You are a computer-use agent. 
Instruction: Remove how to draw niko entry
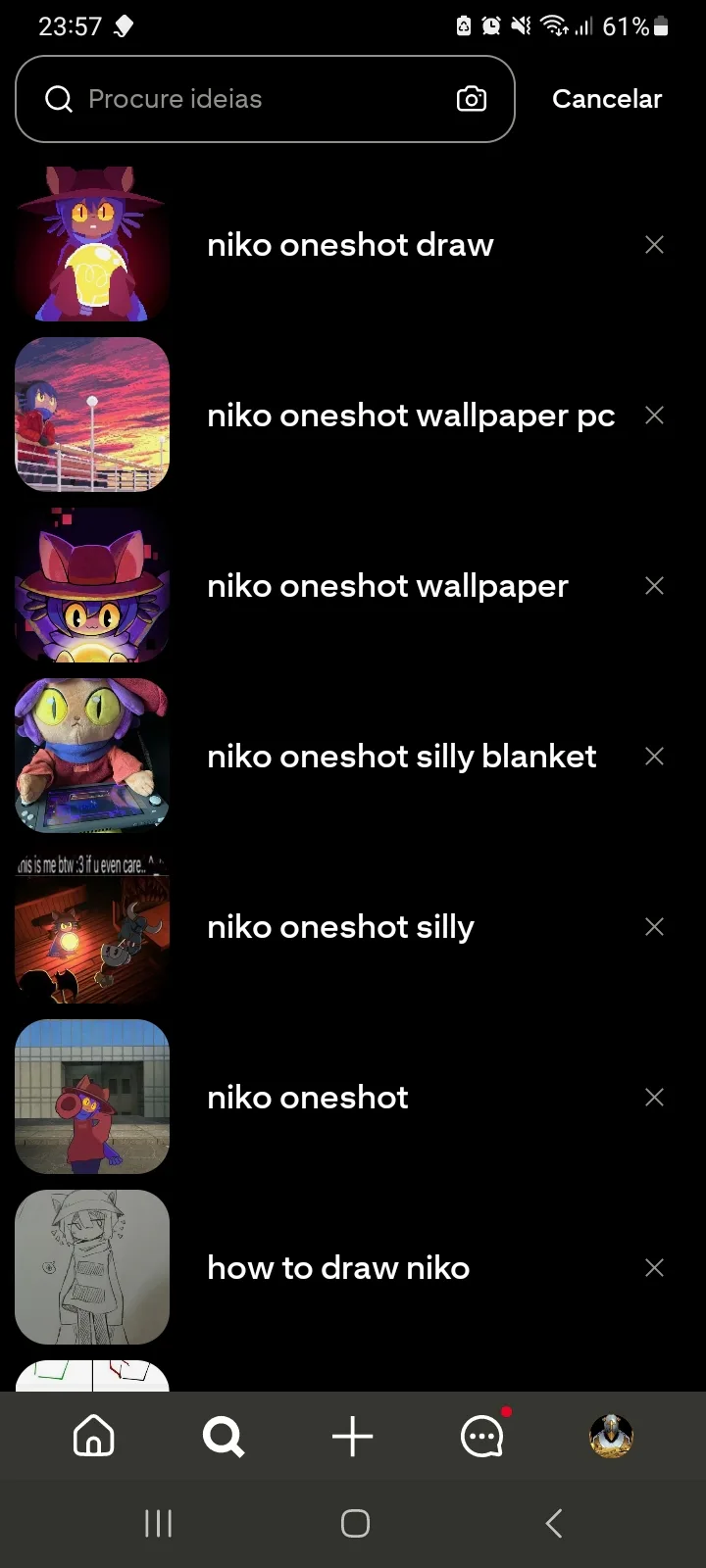(x=654, y=1268)
